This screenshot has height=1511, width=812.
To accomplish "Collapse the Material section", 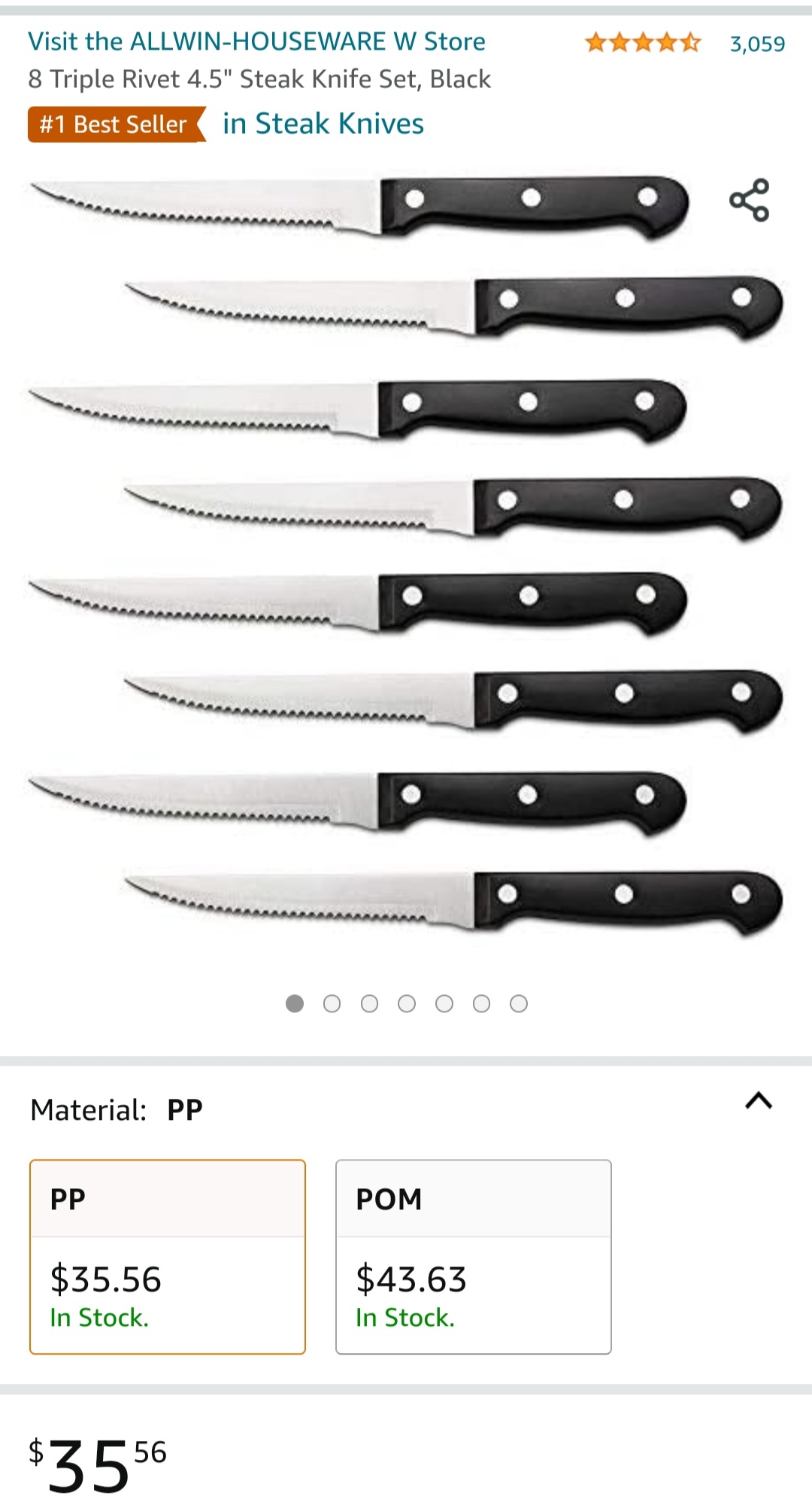I will click(x=759, y=1101).
